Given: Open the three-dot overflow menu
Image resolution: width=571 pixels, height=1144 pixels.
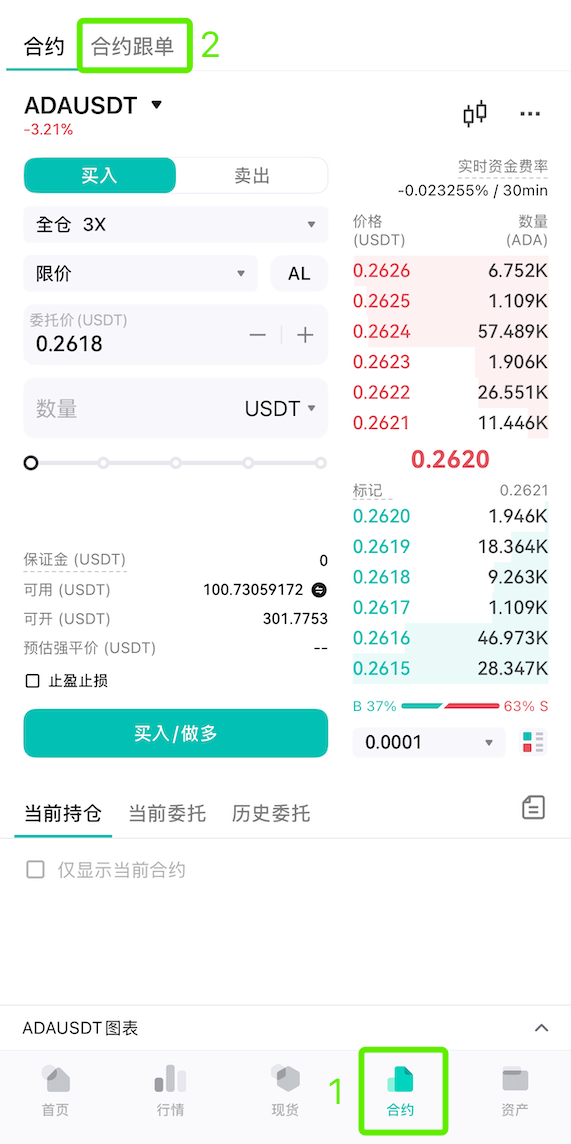Looking at the screenshot, I should (530, 114).
